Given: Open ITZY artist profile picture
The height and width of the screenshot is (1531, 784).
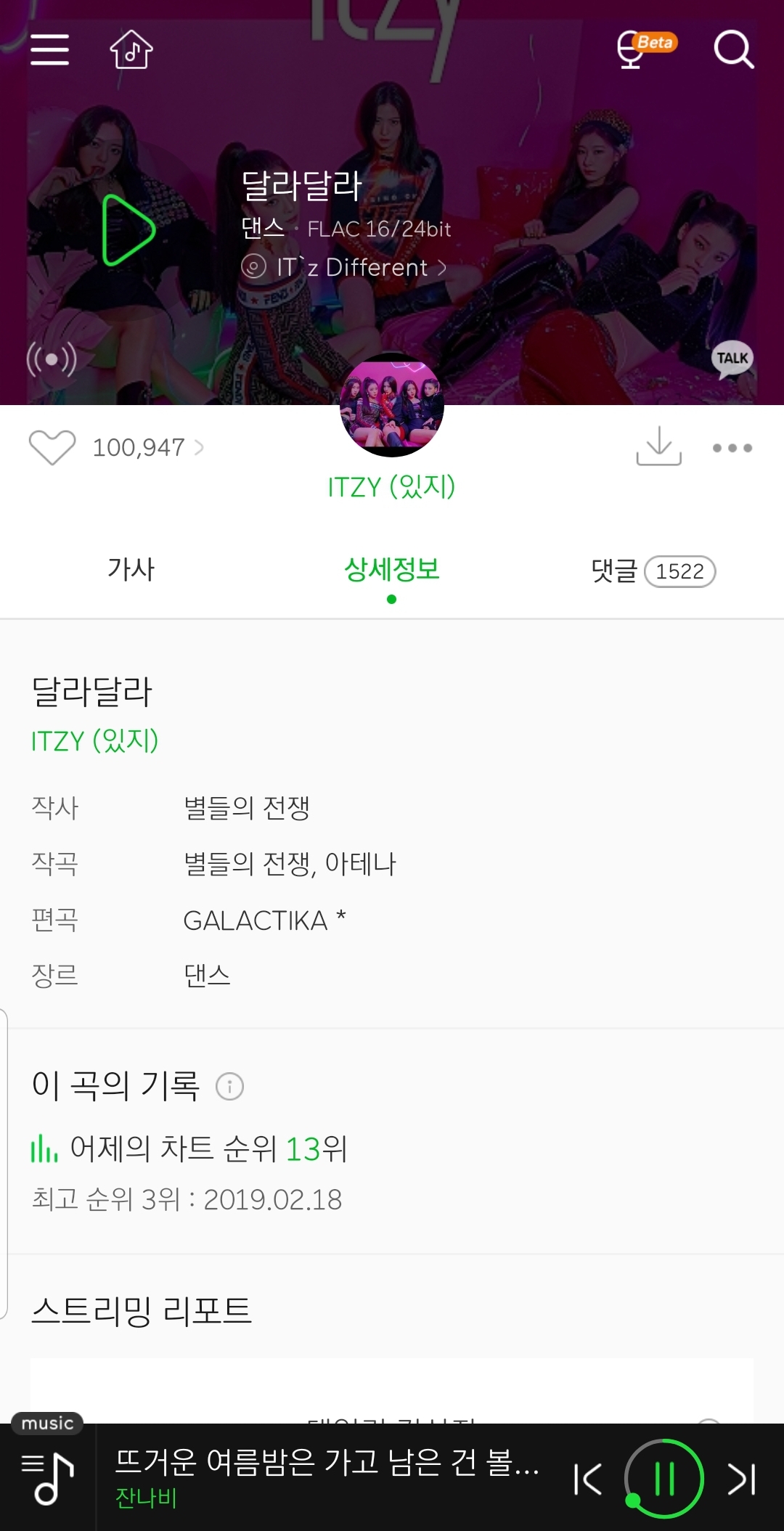Looking at the screenshot, I should pos(391,405).
